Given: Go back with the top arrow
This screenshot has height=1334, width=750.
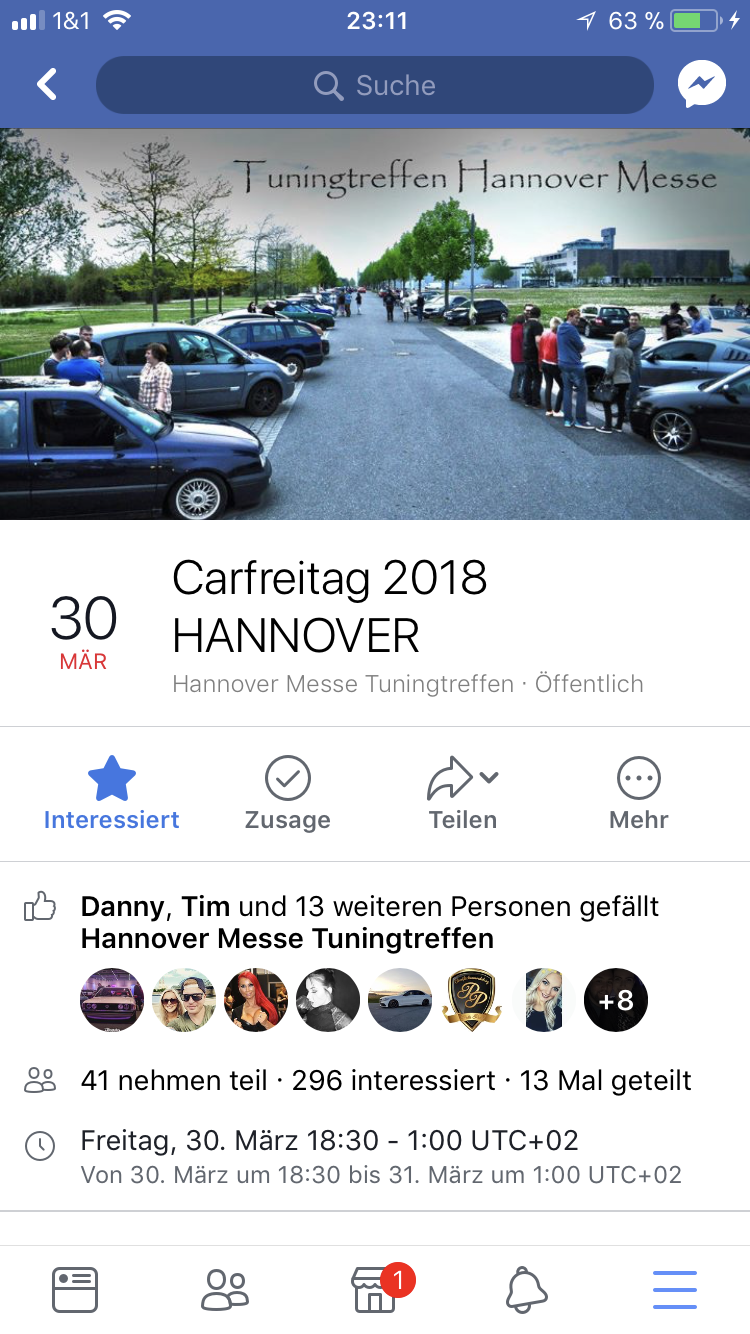Looking at the screenshot, I should (47, 85).
